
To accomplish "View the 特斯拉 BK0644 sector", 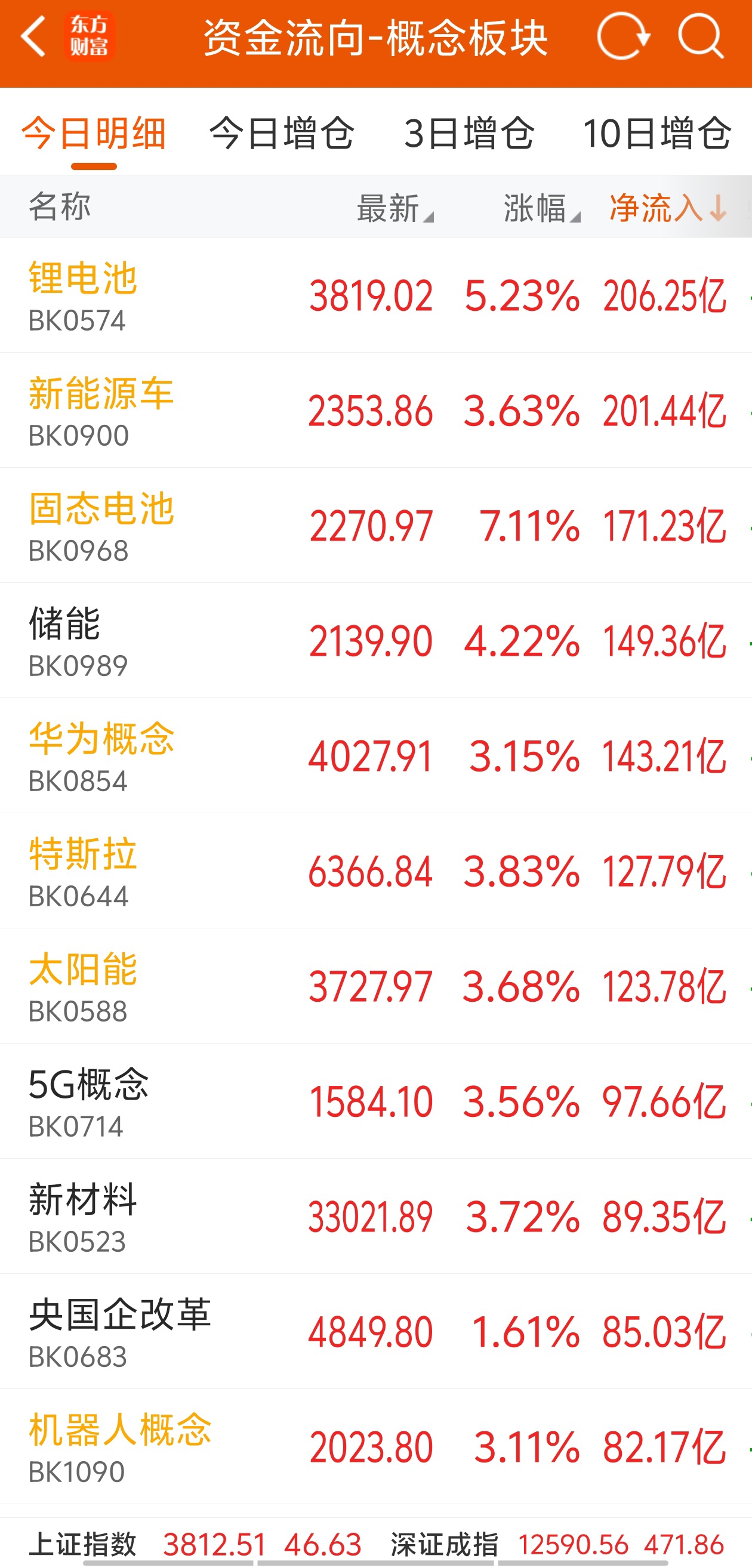I will [375, 871].
